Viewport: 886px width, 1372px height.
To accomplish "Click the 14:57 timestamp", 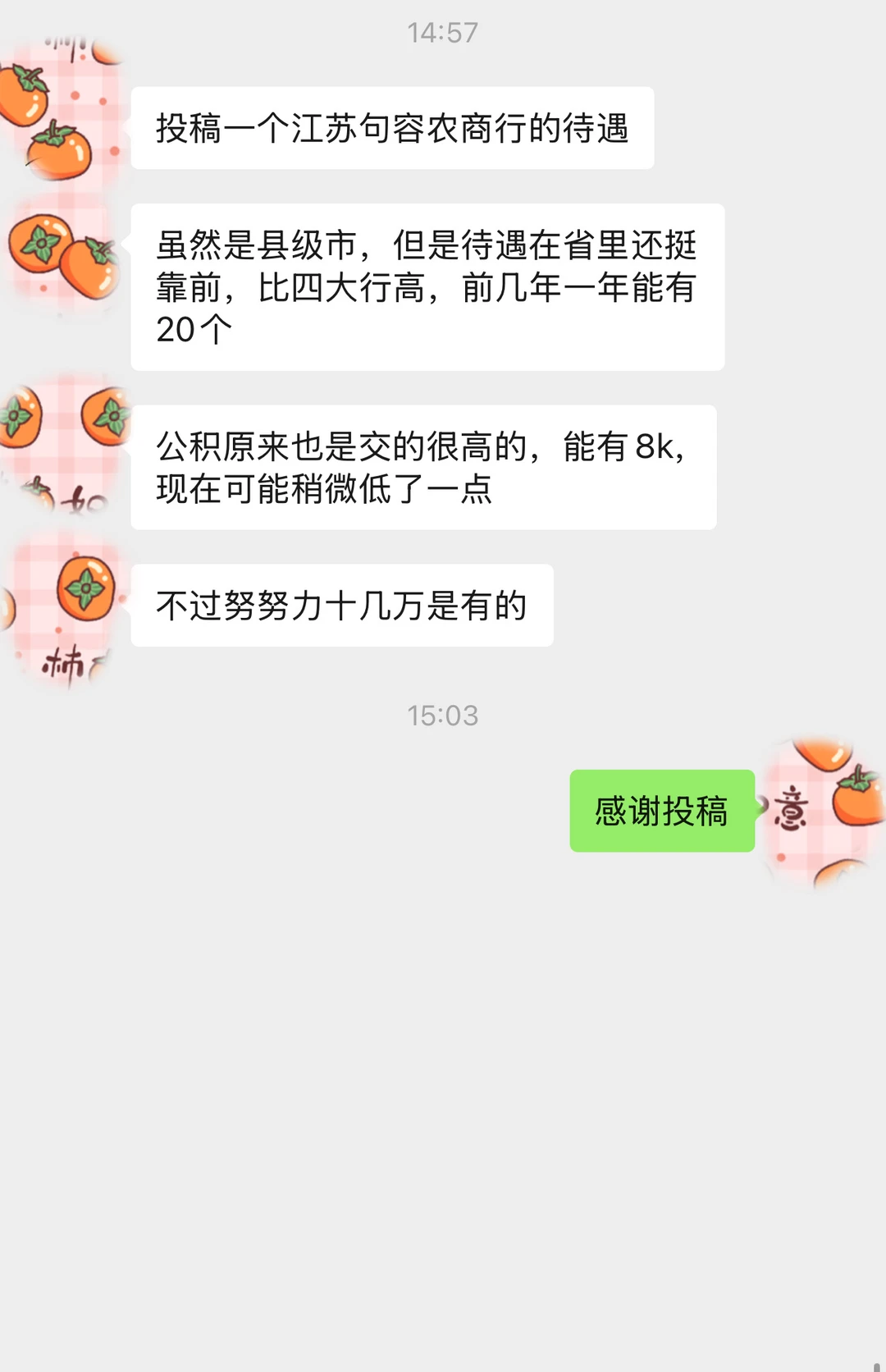I will click(443, 33).
